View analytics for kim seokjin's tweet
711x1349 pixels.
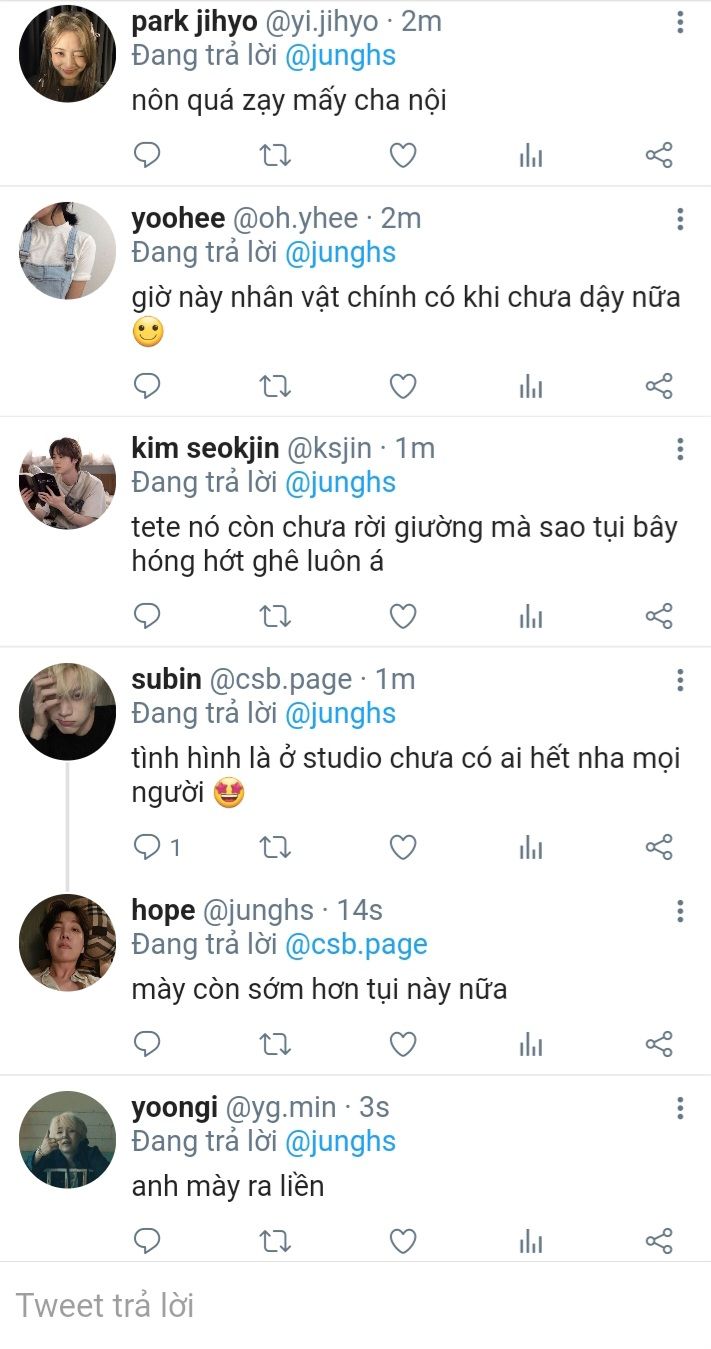[x=531, y=616]
